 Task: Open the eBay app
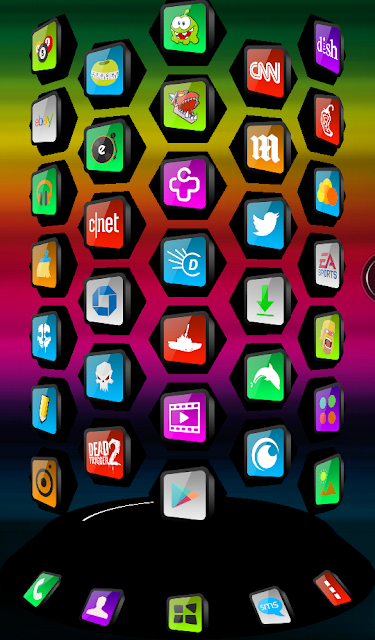point(44,118)
